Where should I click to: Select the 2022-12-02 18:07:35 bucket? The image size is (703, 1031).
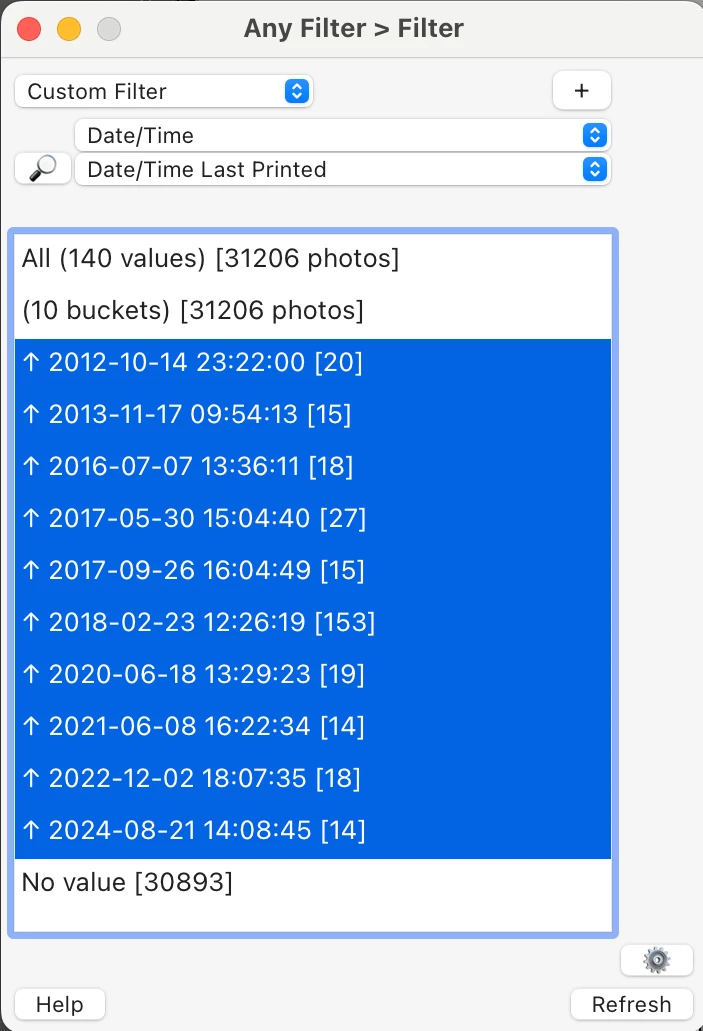click(x=191, y=779)
